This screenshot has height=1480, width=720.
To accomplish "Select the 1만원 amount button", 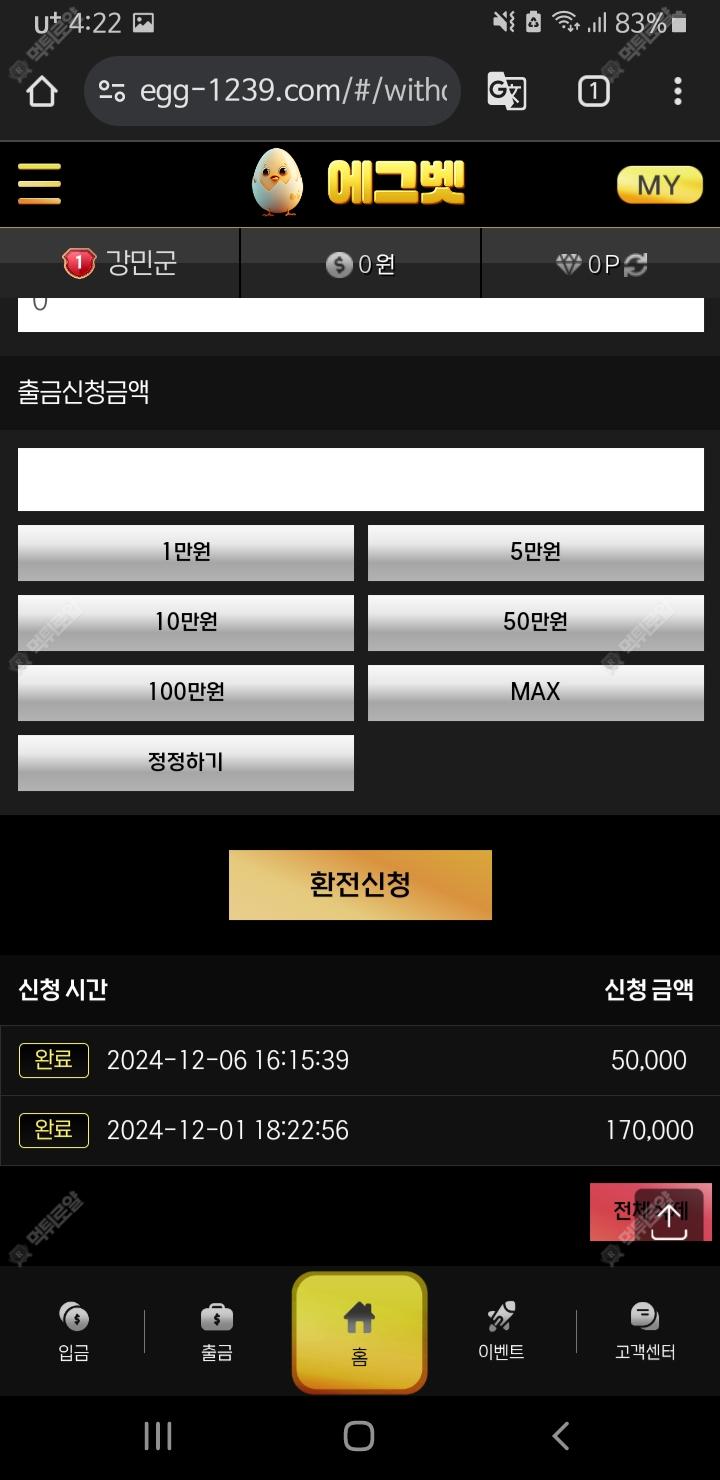I will [186, 552].
